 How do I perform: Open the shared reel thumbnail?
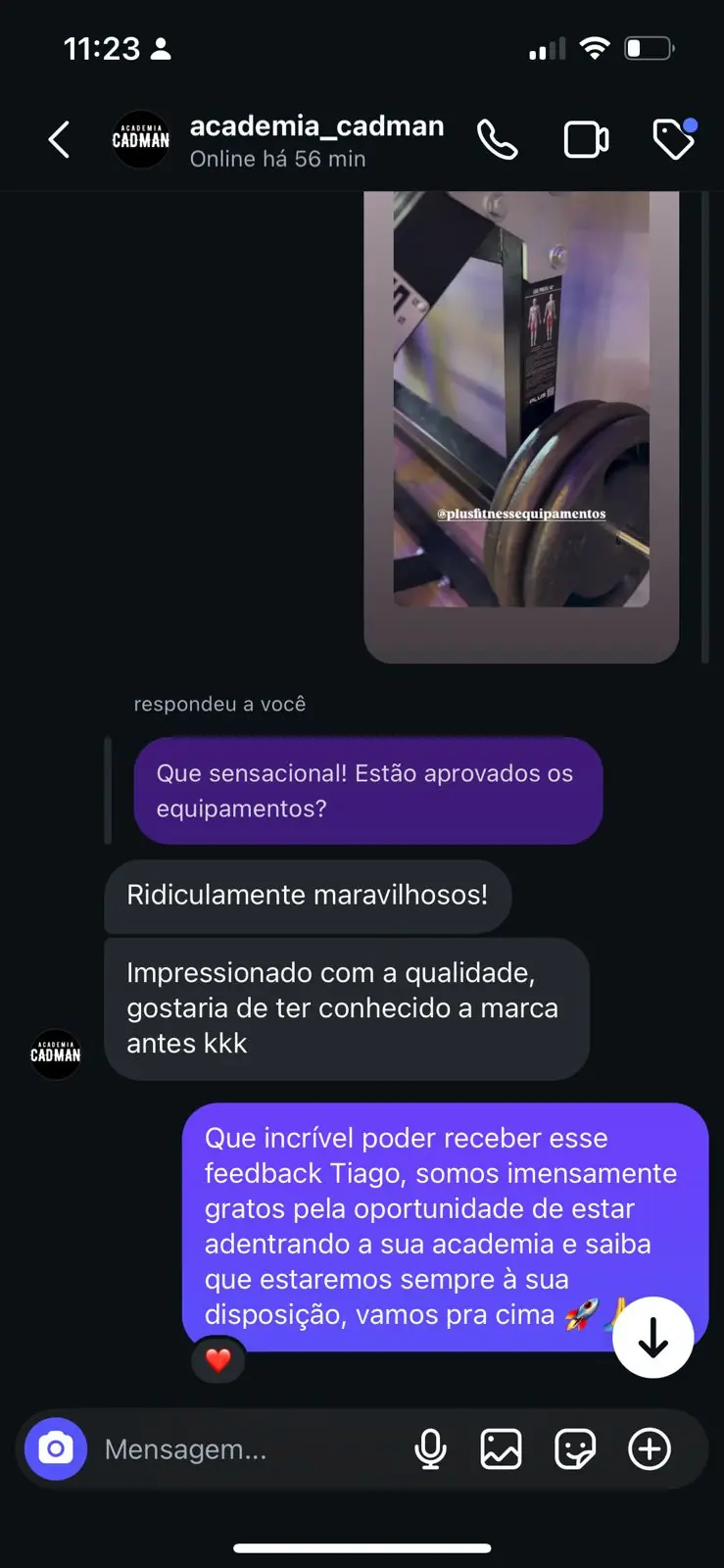pyautogui.click(x=521, y=412)
